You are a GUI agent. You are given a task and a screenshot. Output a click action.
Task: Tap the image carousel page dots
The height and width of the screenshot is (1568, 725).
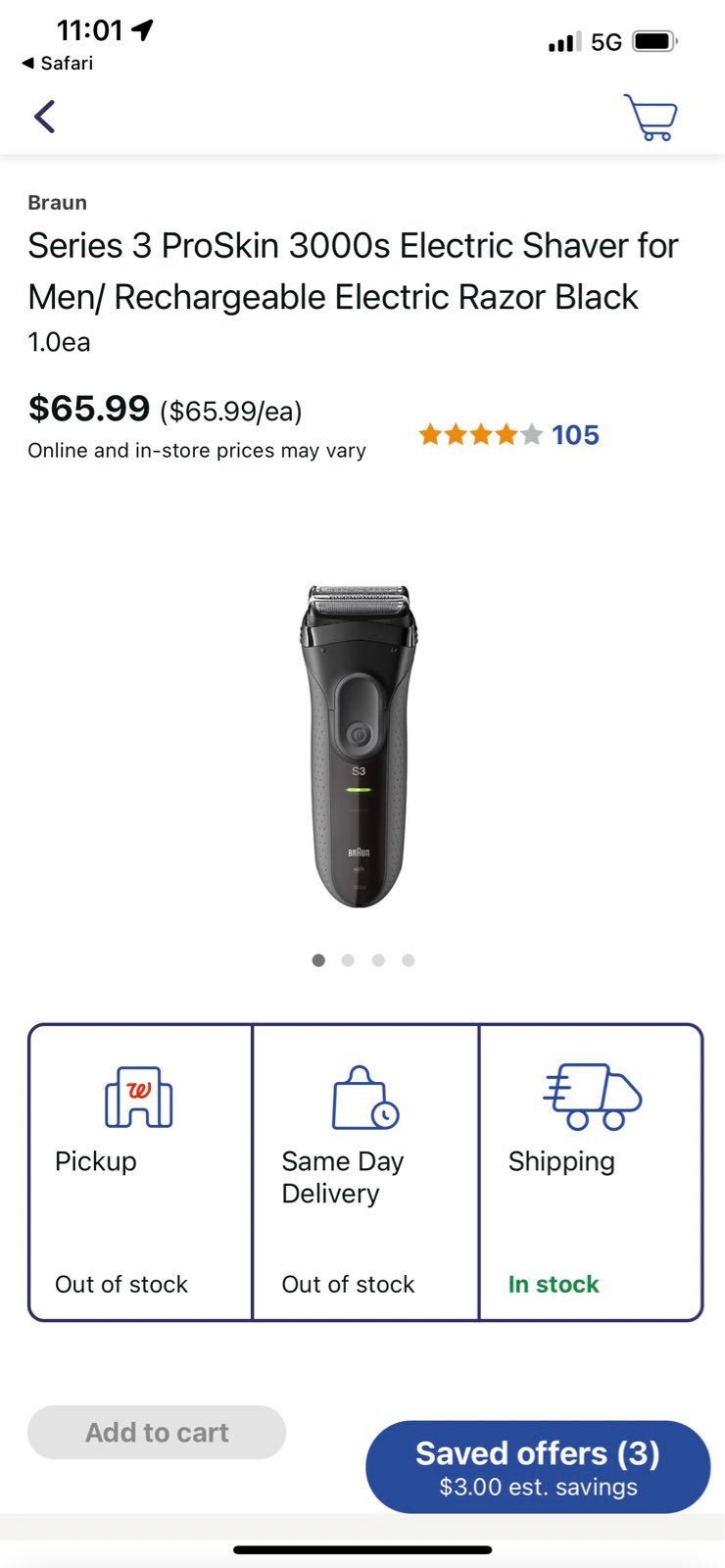363,960
